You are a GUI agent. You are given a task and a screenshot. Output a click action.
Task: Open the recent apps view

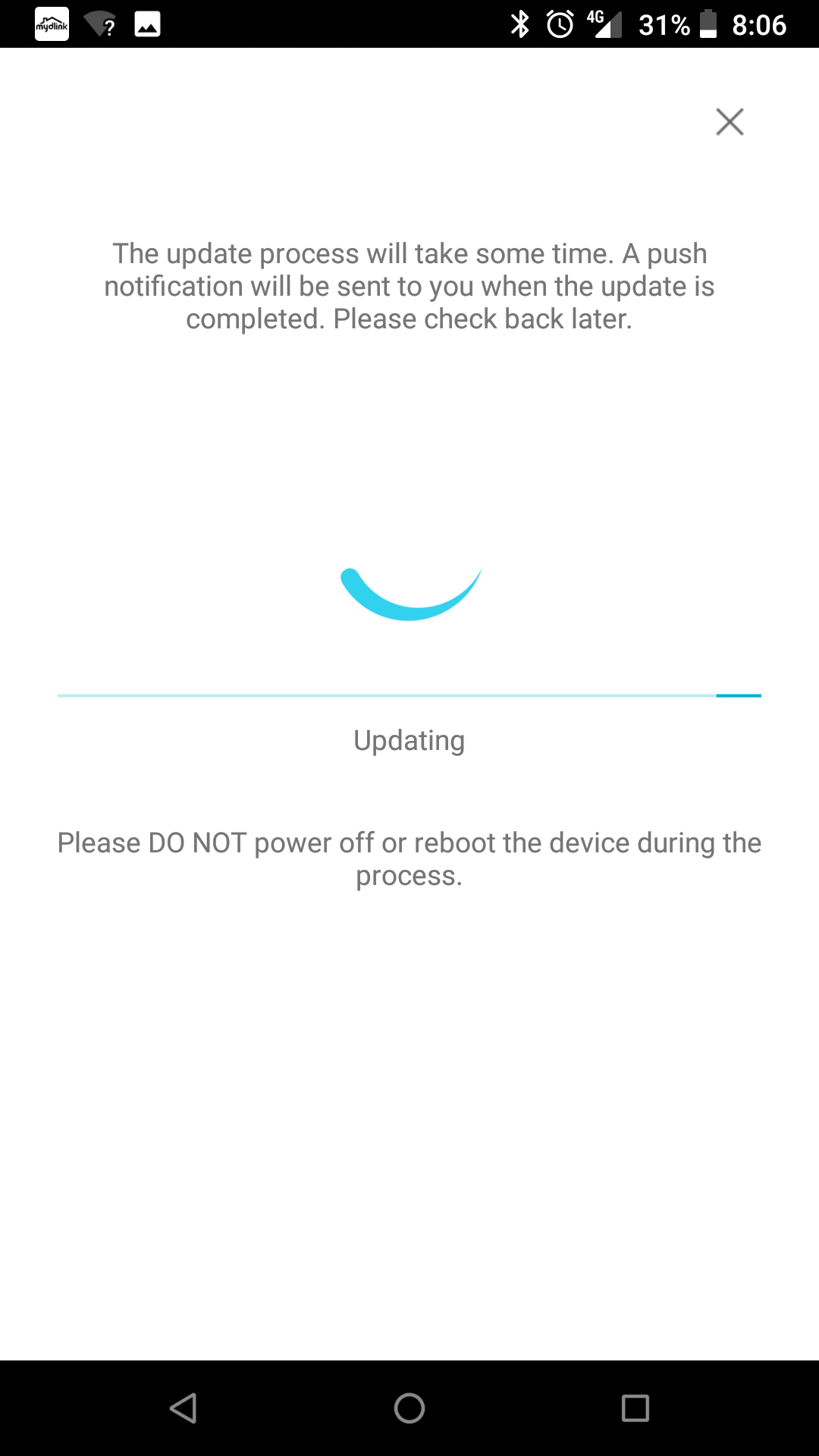coord(635,1408)
